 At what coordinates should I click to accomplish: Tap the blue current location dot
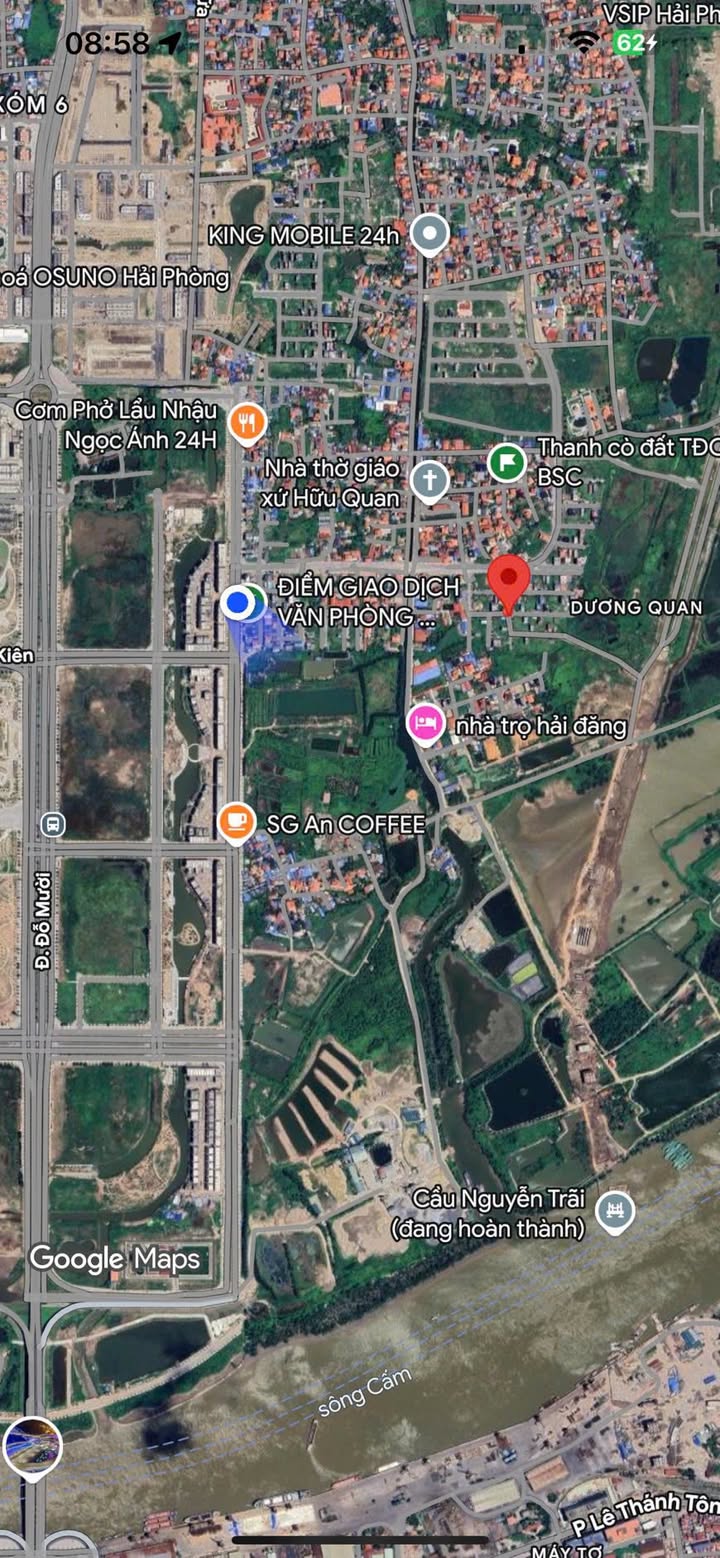pyautogui.click(x=238, y=602)
